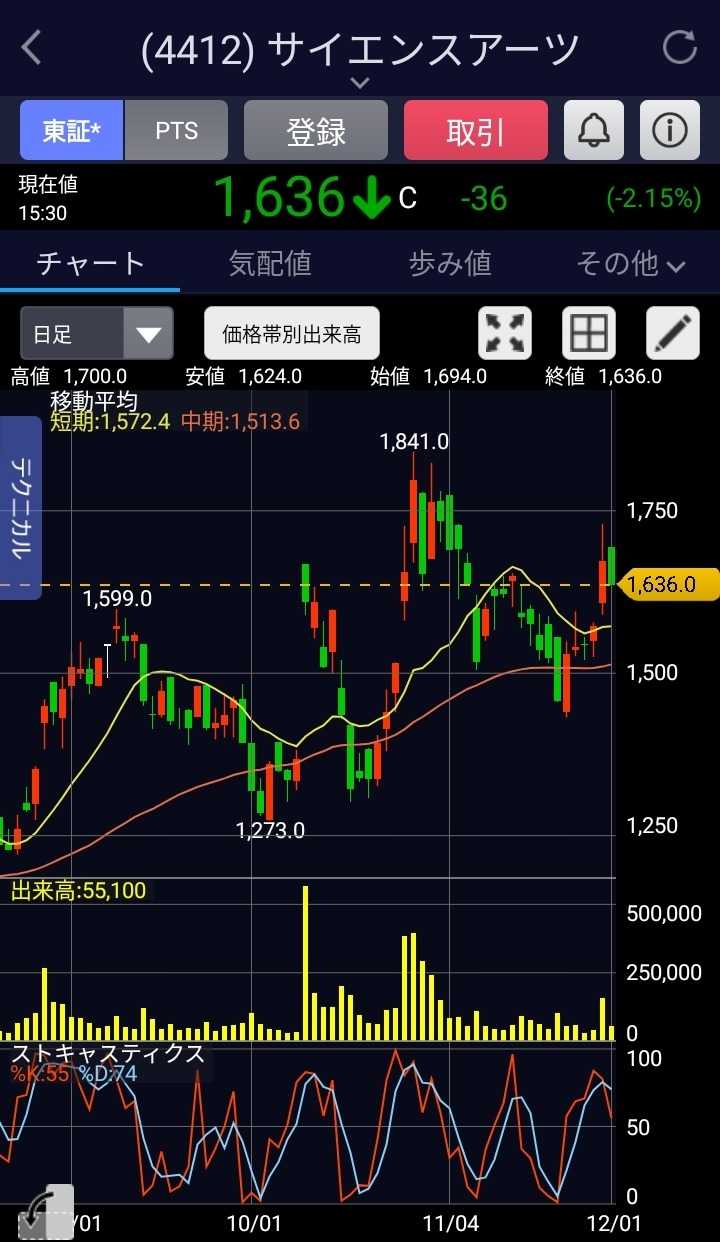The width and height of the screenshot is (720, 1242).
Task: Open the テクニカル side panel
Action: [21, 507]
